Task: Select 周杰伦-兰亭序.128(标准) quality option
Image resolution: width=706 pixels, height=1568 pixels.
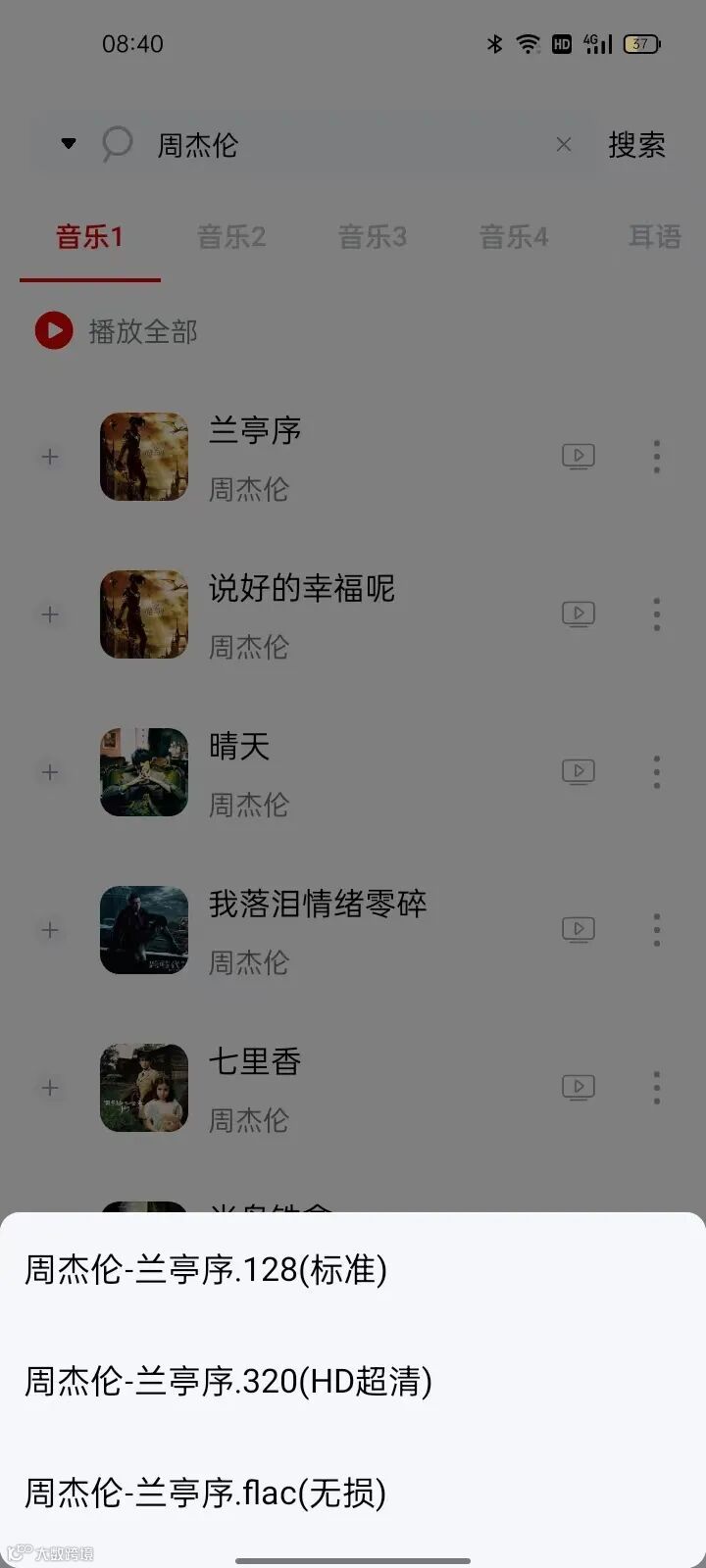Action: (206, 1270)
